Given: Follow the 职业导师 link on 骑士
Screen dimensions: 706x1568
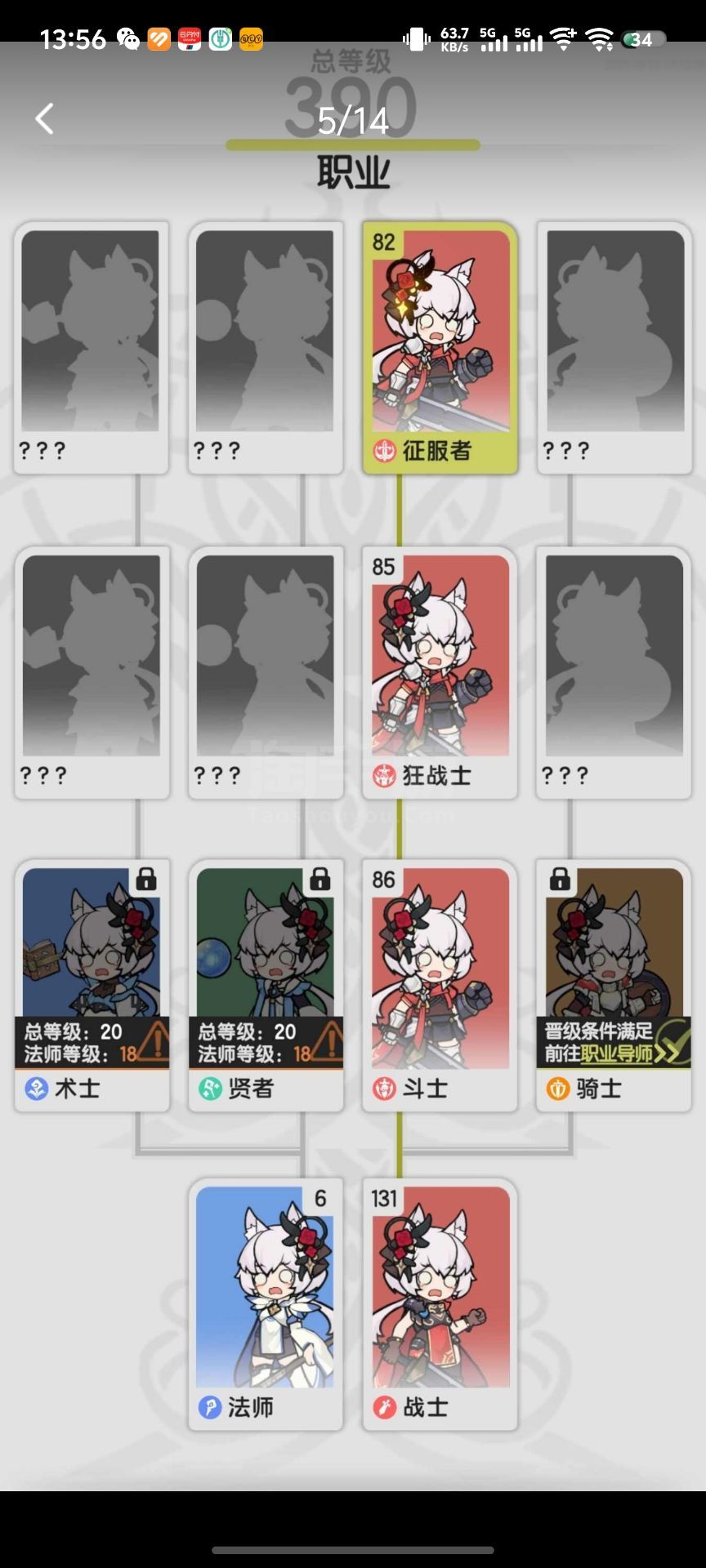Looking at the screenshot, I should [617, 1054].
